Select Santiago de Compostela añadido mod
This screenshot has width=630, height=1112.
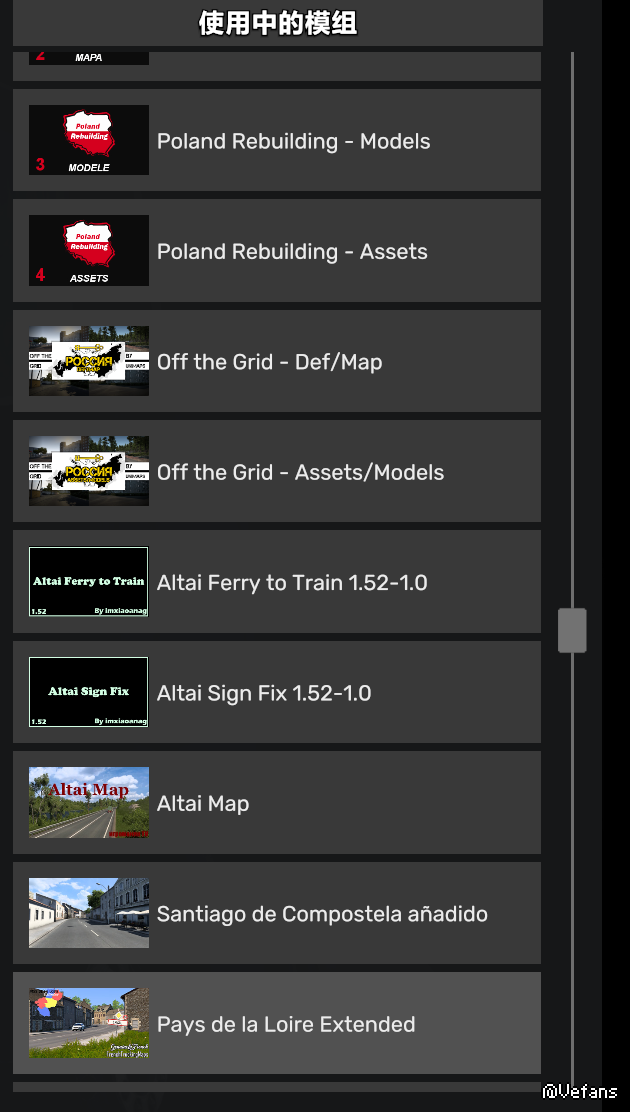point(277,913)
